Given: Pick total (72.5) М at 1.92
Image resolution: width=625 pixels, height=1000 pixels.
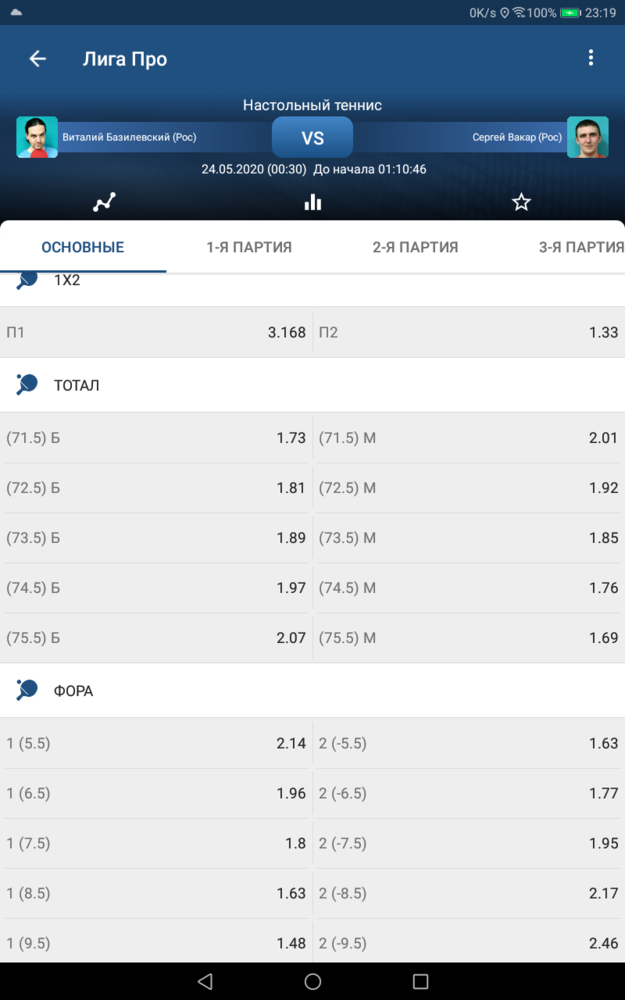Looking at the screenshot, I should (469, 488).
